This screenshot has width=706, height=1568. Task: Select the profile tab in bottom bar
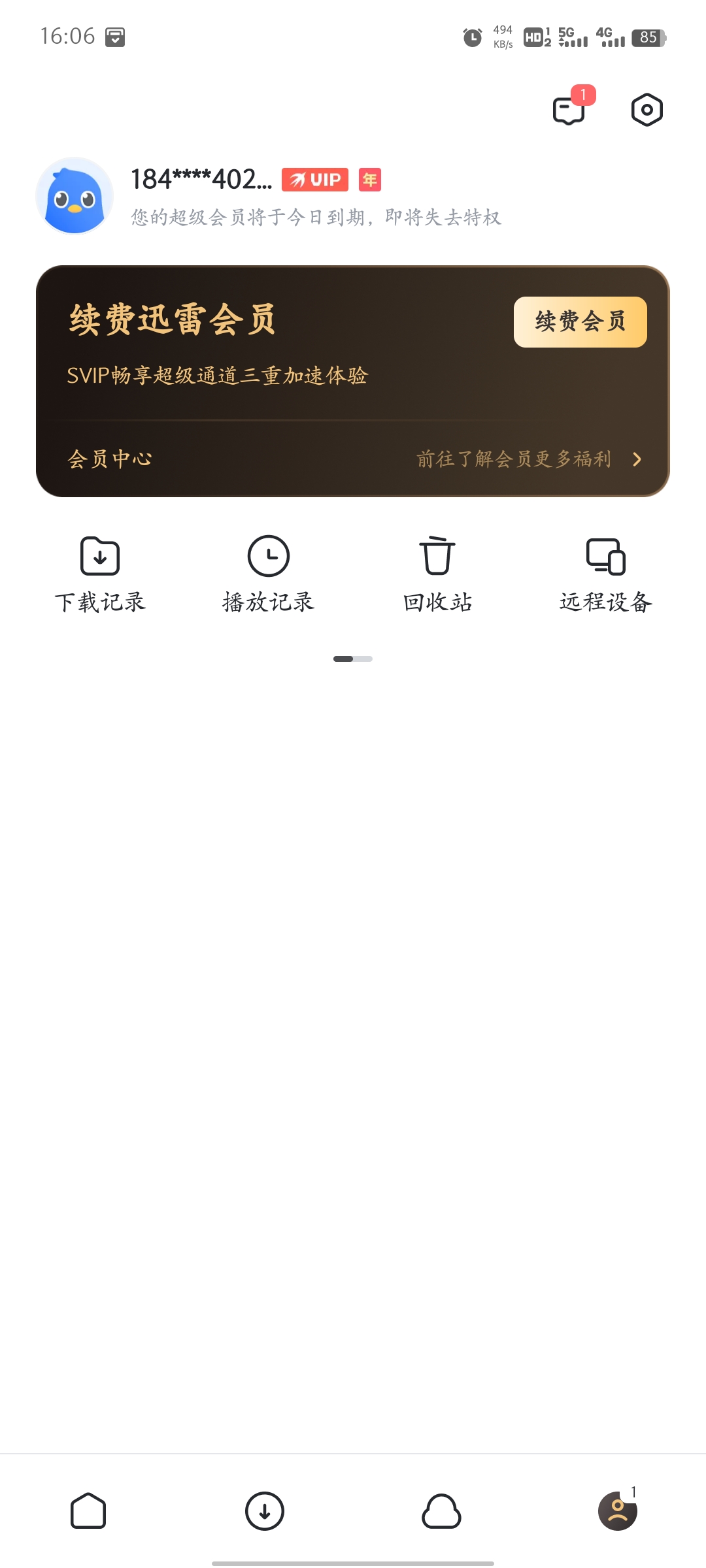pyautogui.click(x=618, y=1511)
